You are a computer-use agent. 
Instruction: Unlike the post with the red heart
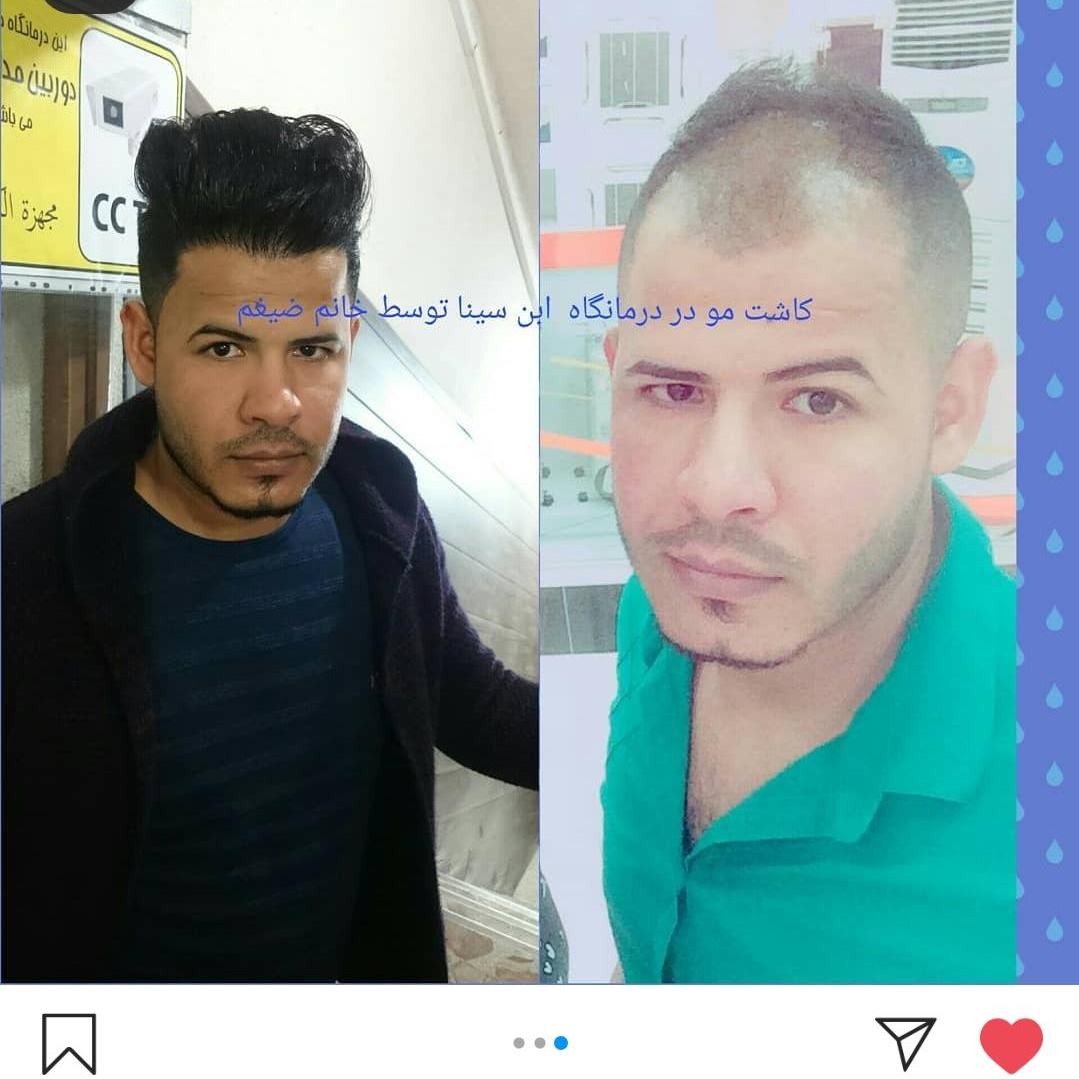1011,1043
